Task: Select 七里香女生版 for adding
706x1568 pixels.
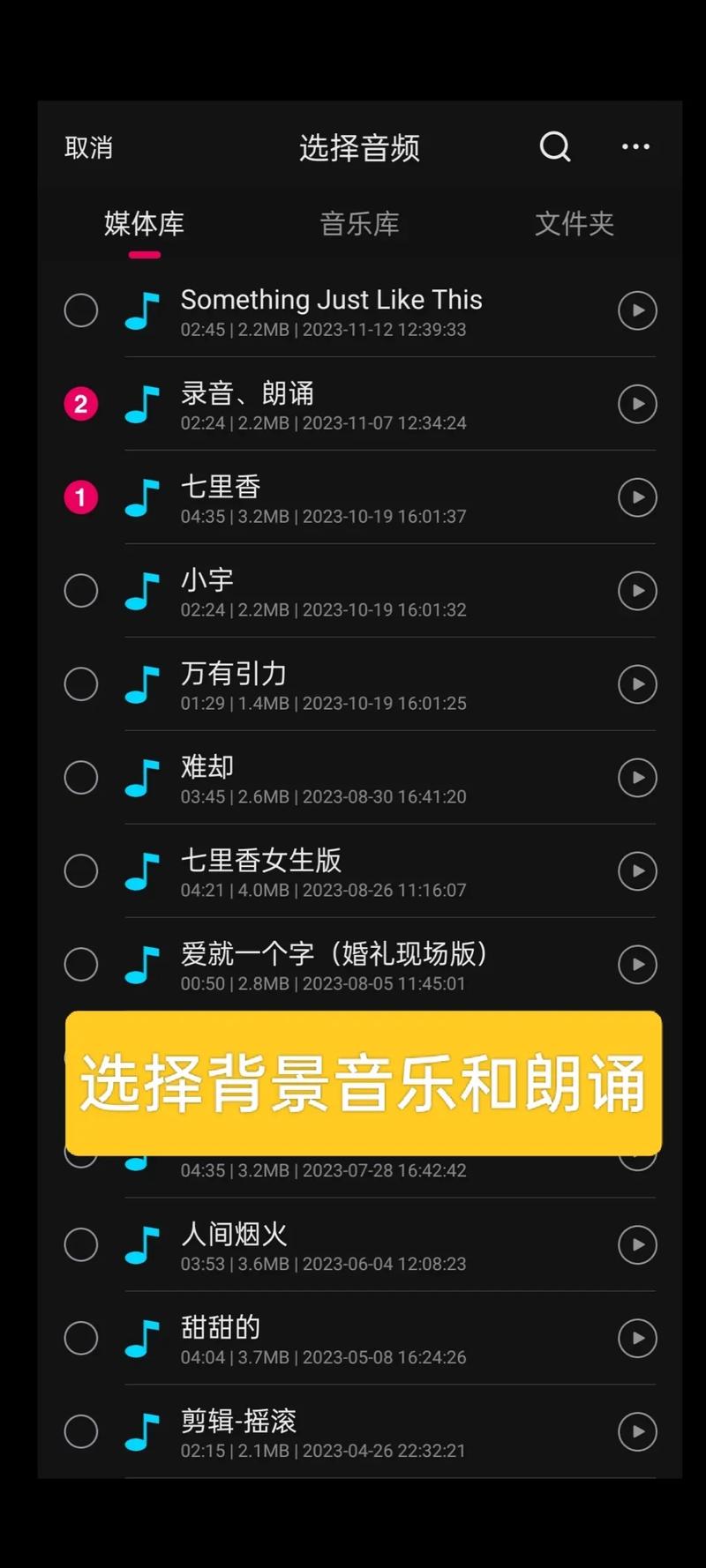Action: point(80,870)
